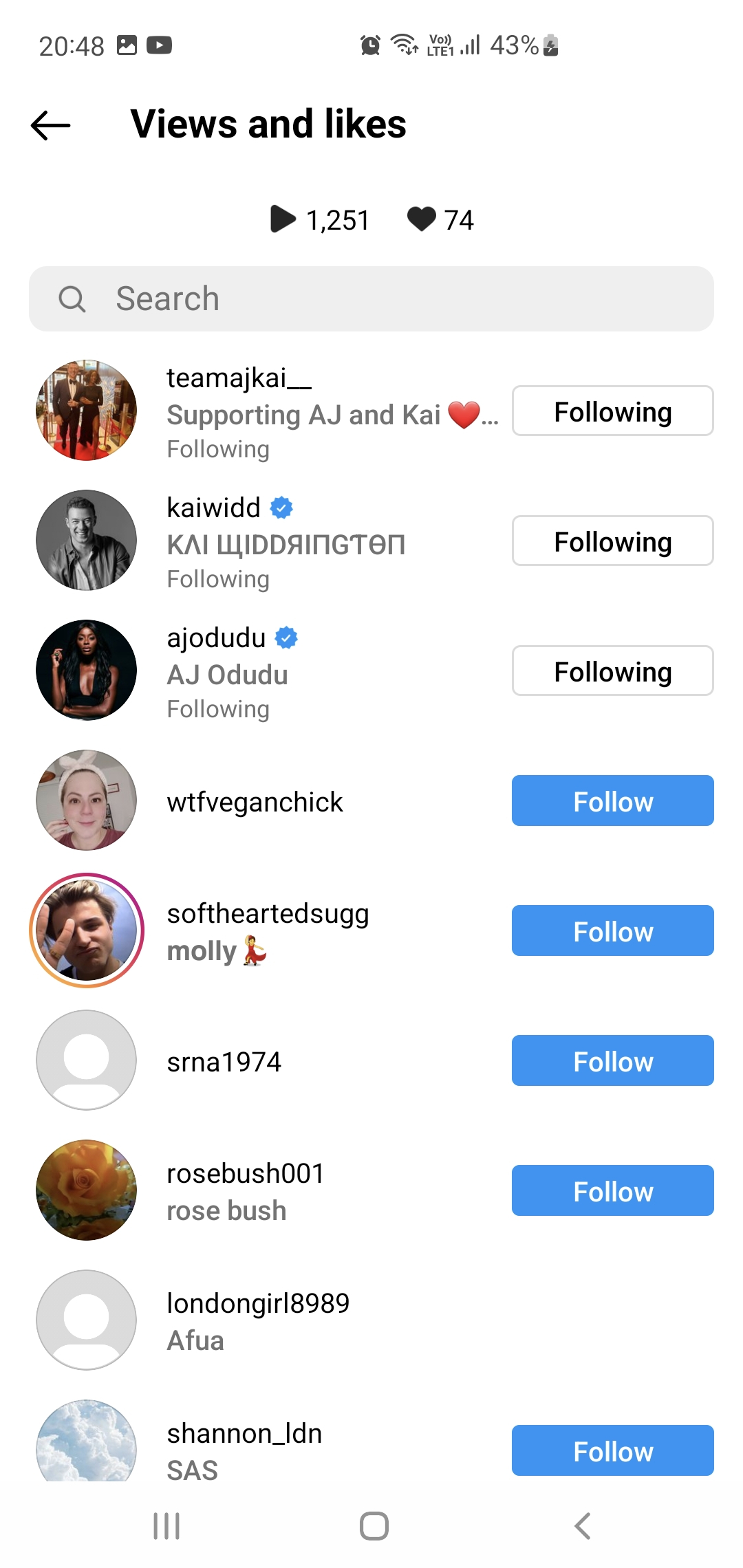The image size is (743, 1568).
Task: Open ajodudu's profile picture
Action: coord(87,671)
